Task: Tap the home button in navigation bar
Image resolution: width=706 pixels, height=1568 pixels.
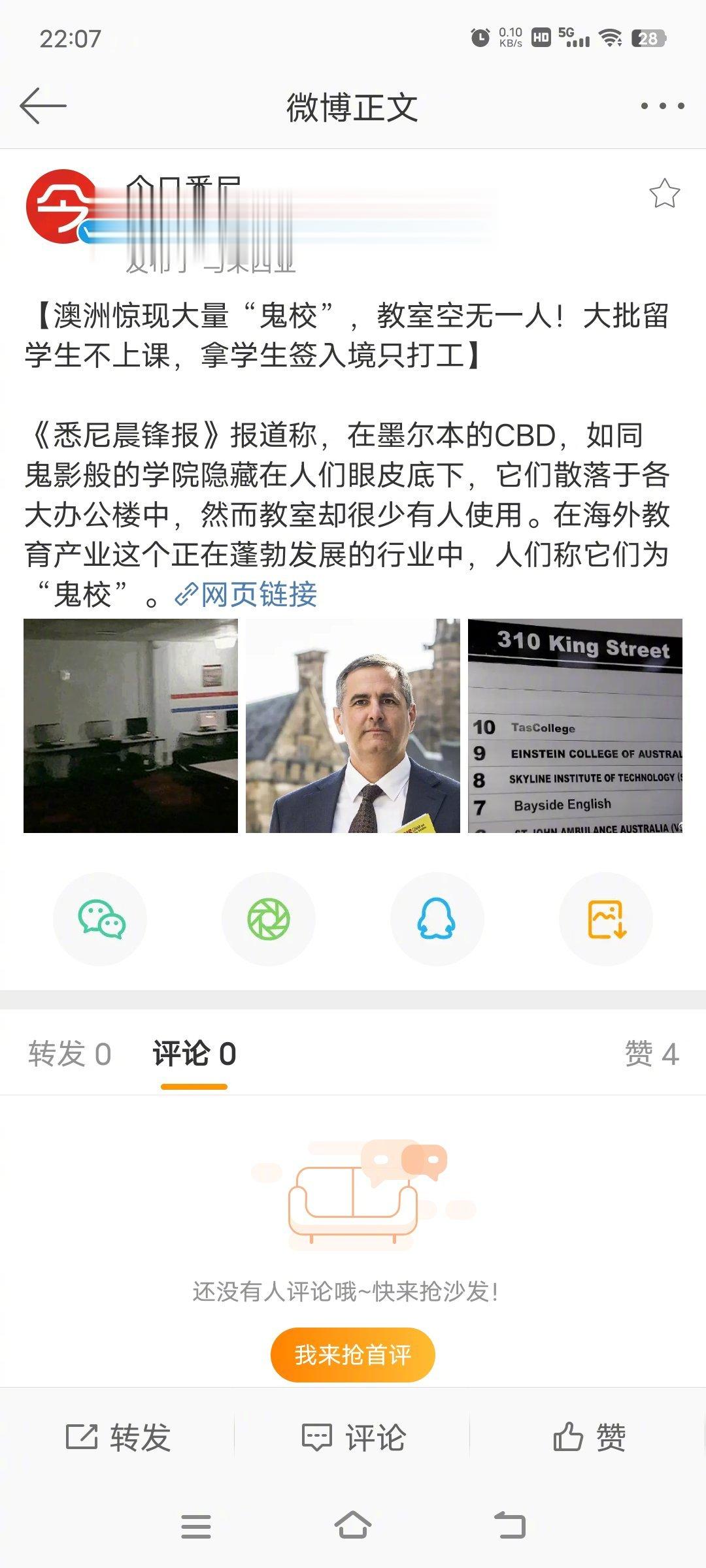Action: [x=352, y=1526]
